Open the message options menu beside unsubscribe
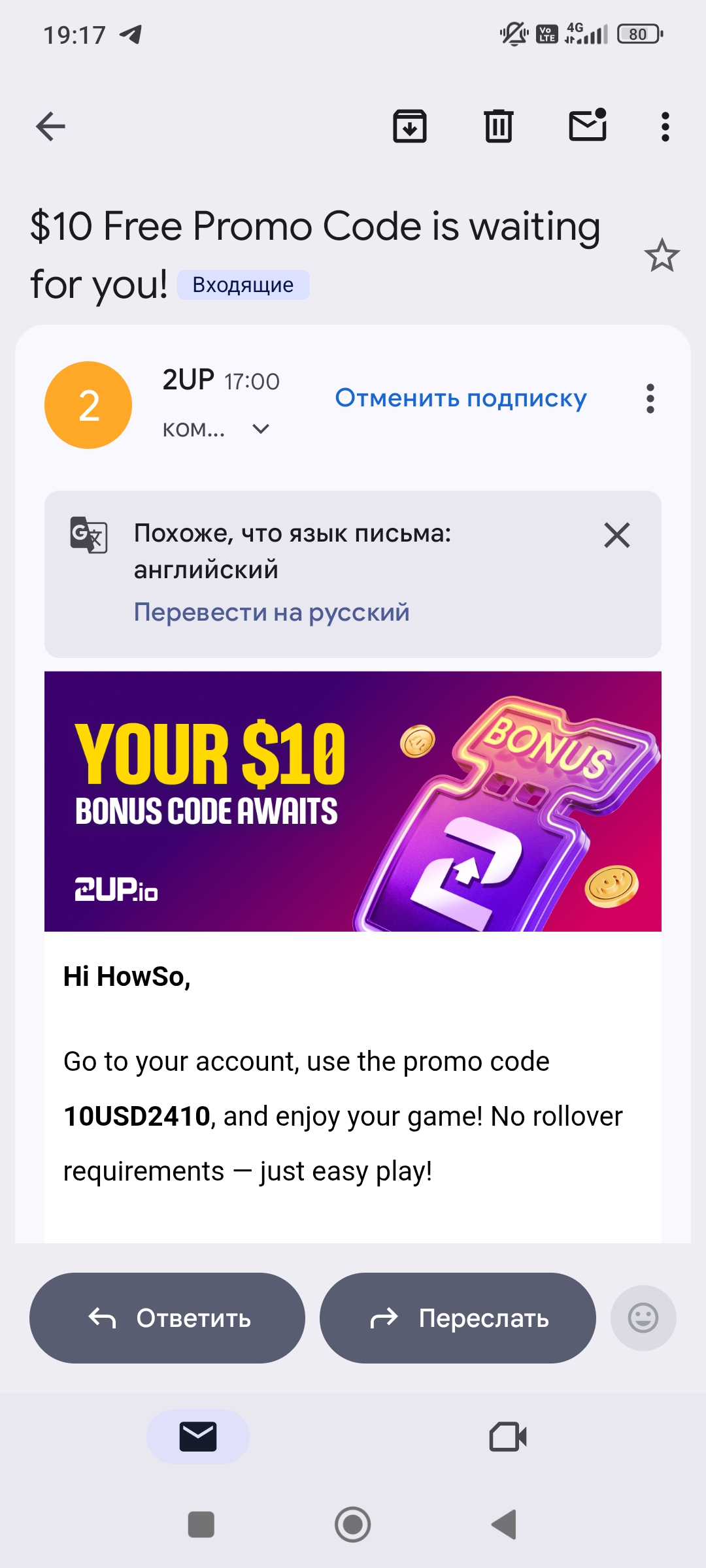706x1568 pixels. [x=650, y=399]
